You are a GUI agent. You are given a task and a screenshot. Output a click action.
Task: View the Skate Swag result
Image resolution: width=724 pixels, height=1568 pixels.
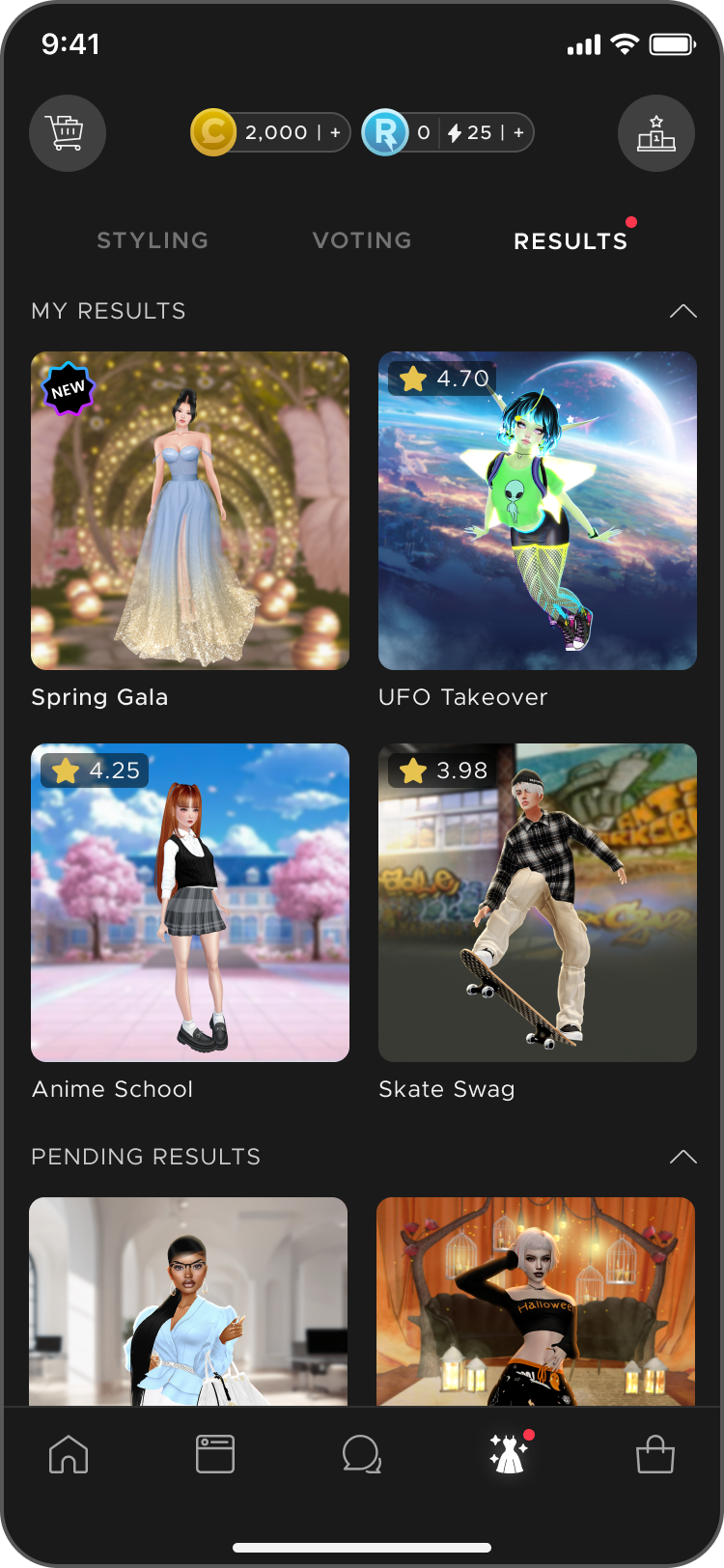pyautogui.click(x=538, y=903)
